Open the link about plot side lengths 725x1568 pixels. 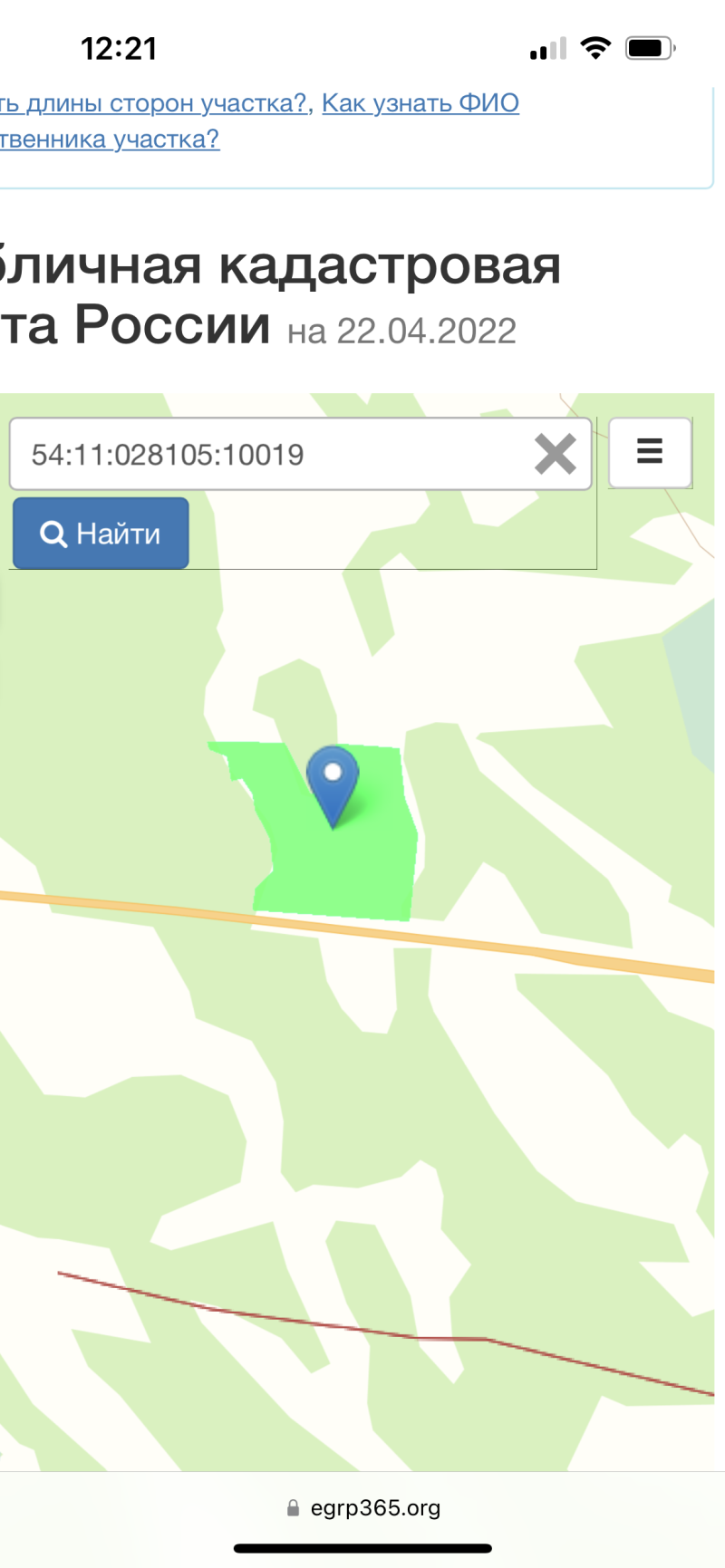pyautogui.click(x=154, y=103)
